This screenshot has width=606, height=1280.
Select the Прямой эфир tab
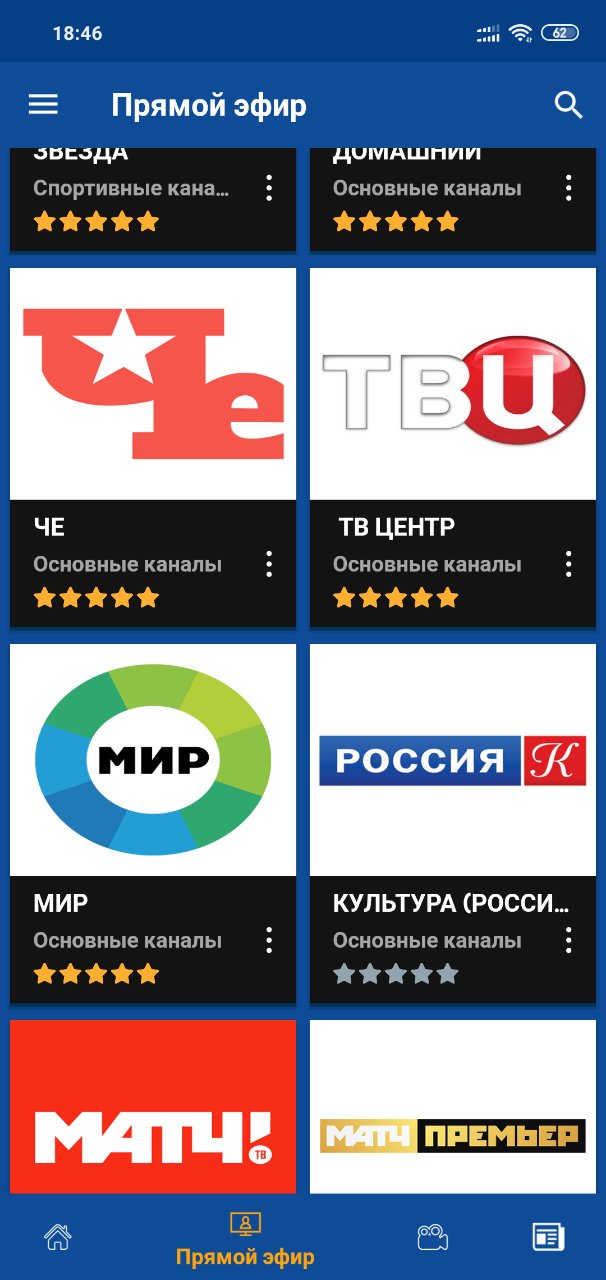245,1239
